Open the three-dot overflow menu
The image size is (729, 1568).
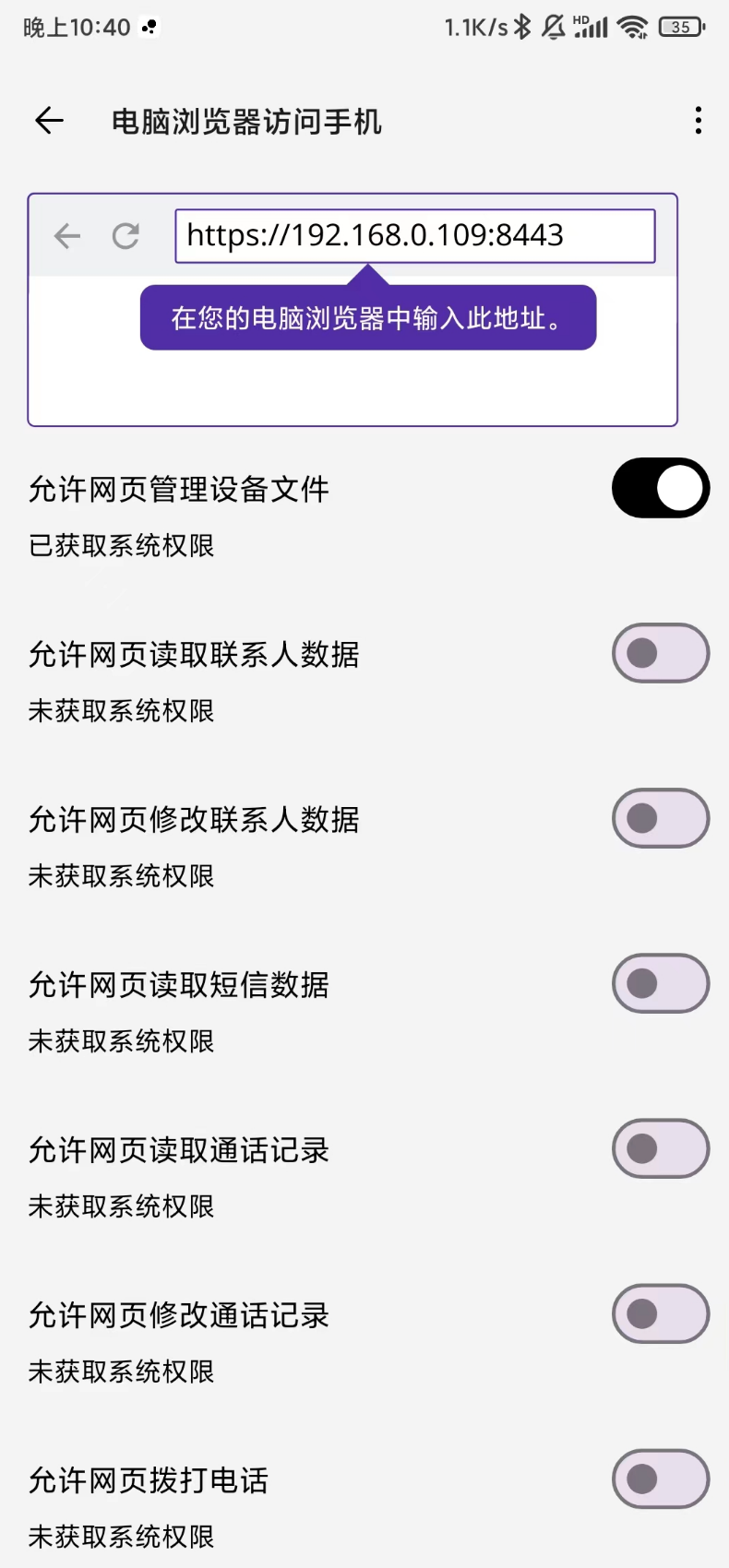(699, 121)
